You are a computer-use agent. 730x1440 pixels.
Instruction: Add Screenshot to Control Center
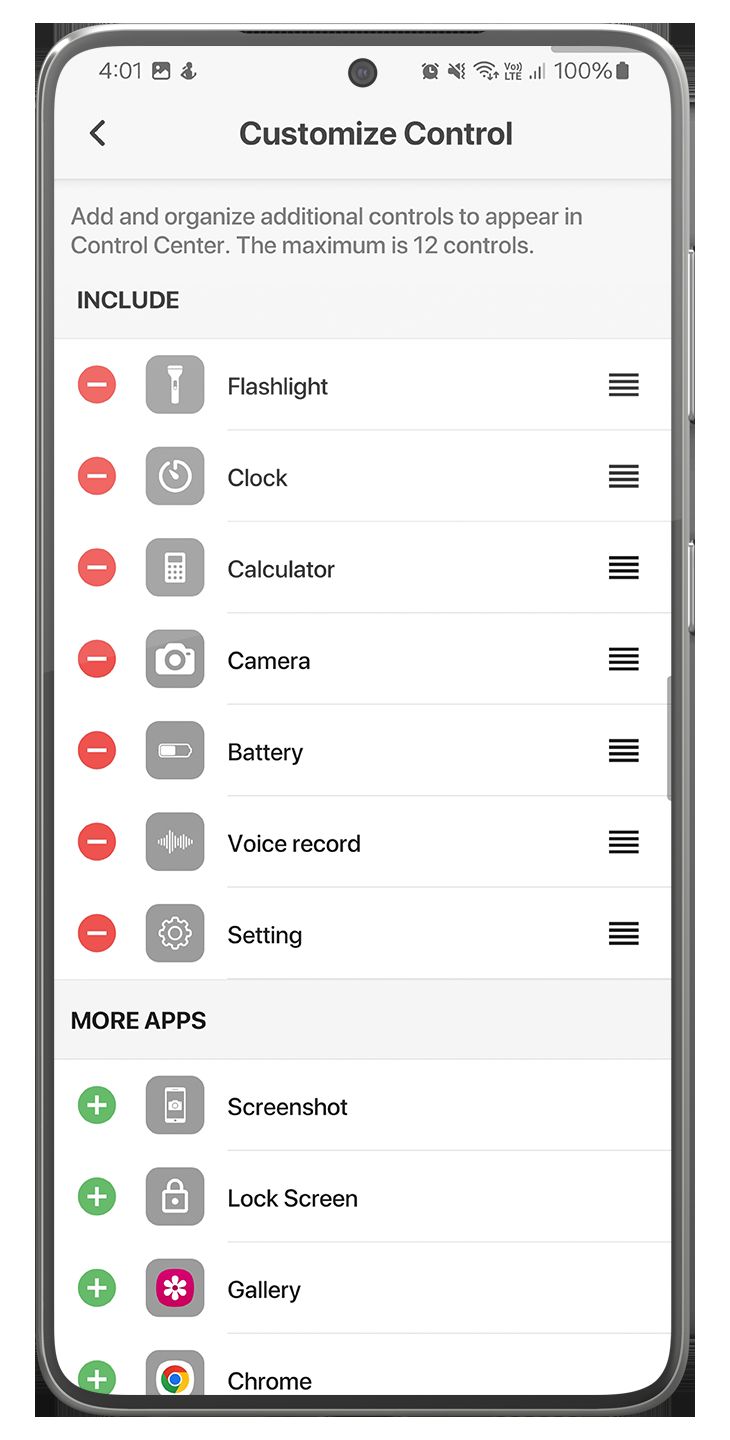point(97,1105)
